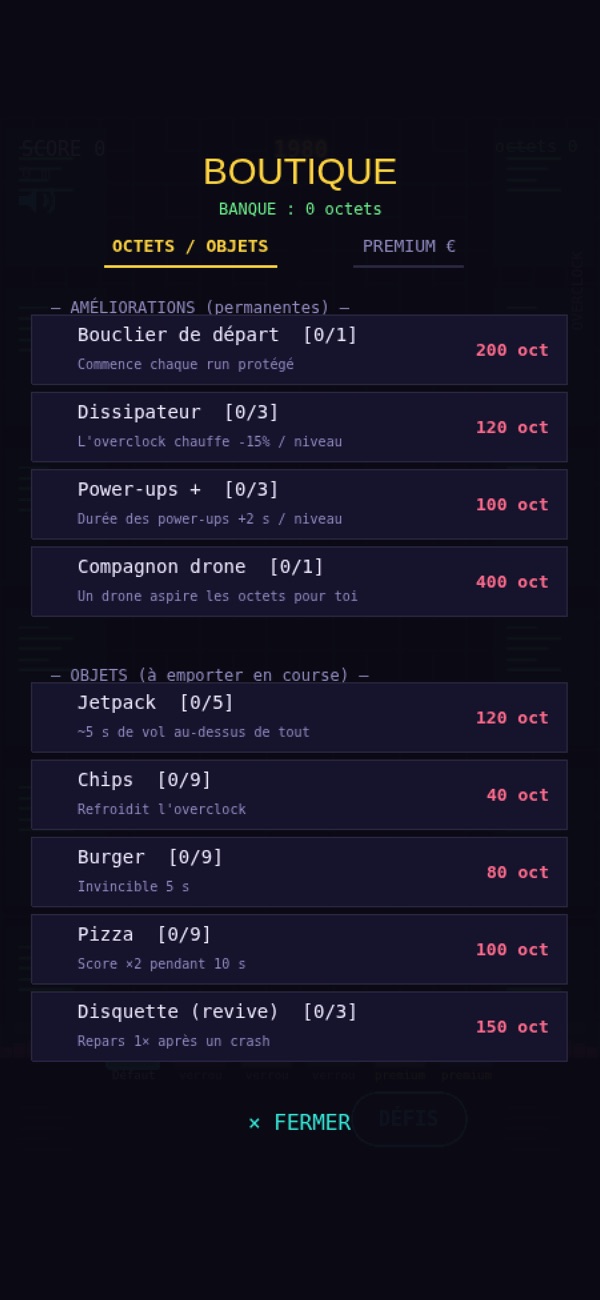Buy the Chips item

pyautogui.click(x=299, y=795)
